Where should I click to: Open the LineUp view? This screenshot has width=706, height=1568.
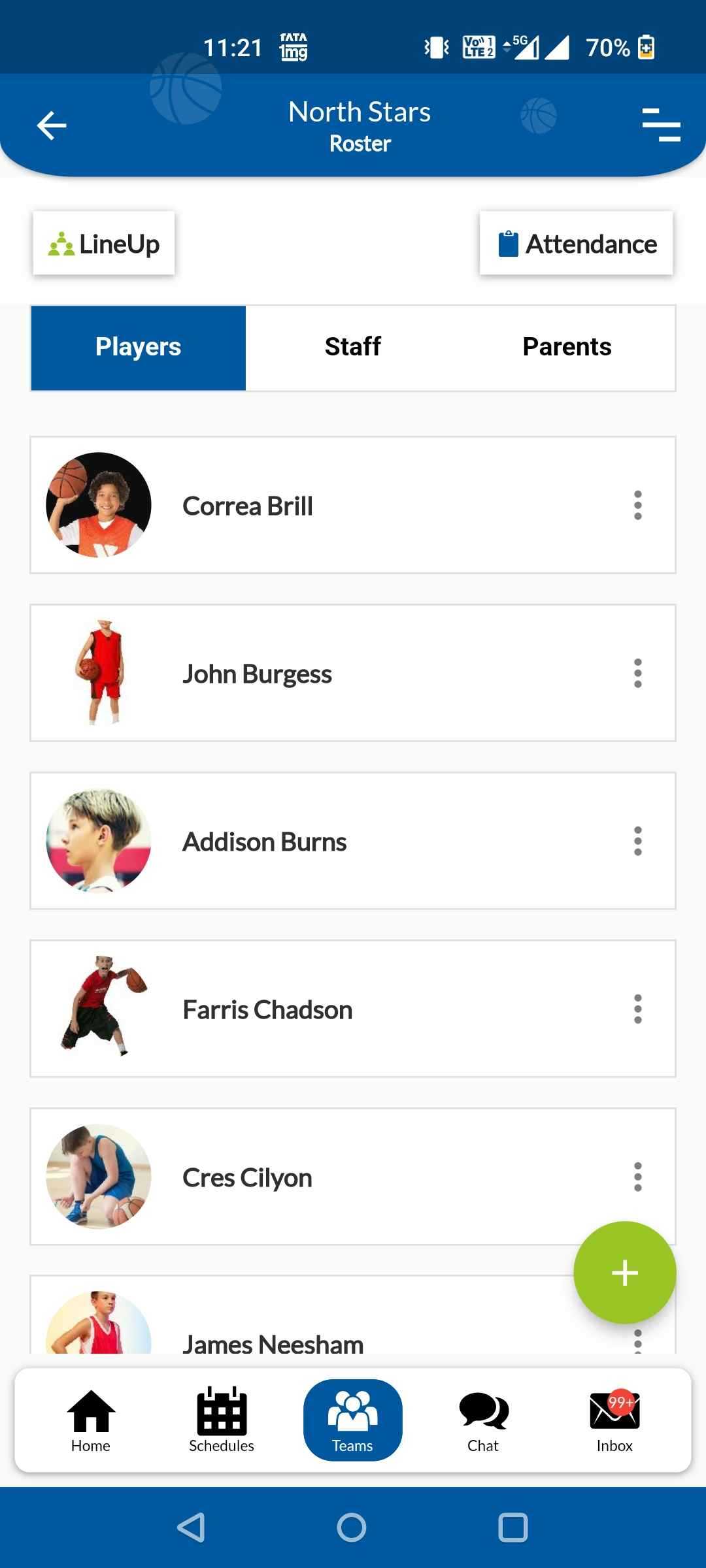pos(104,244)
